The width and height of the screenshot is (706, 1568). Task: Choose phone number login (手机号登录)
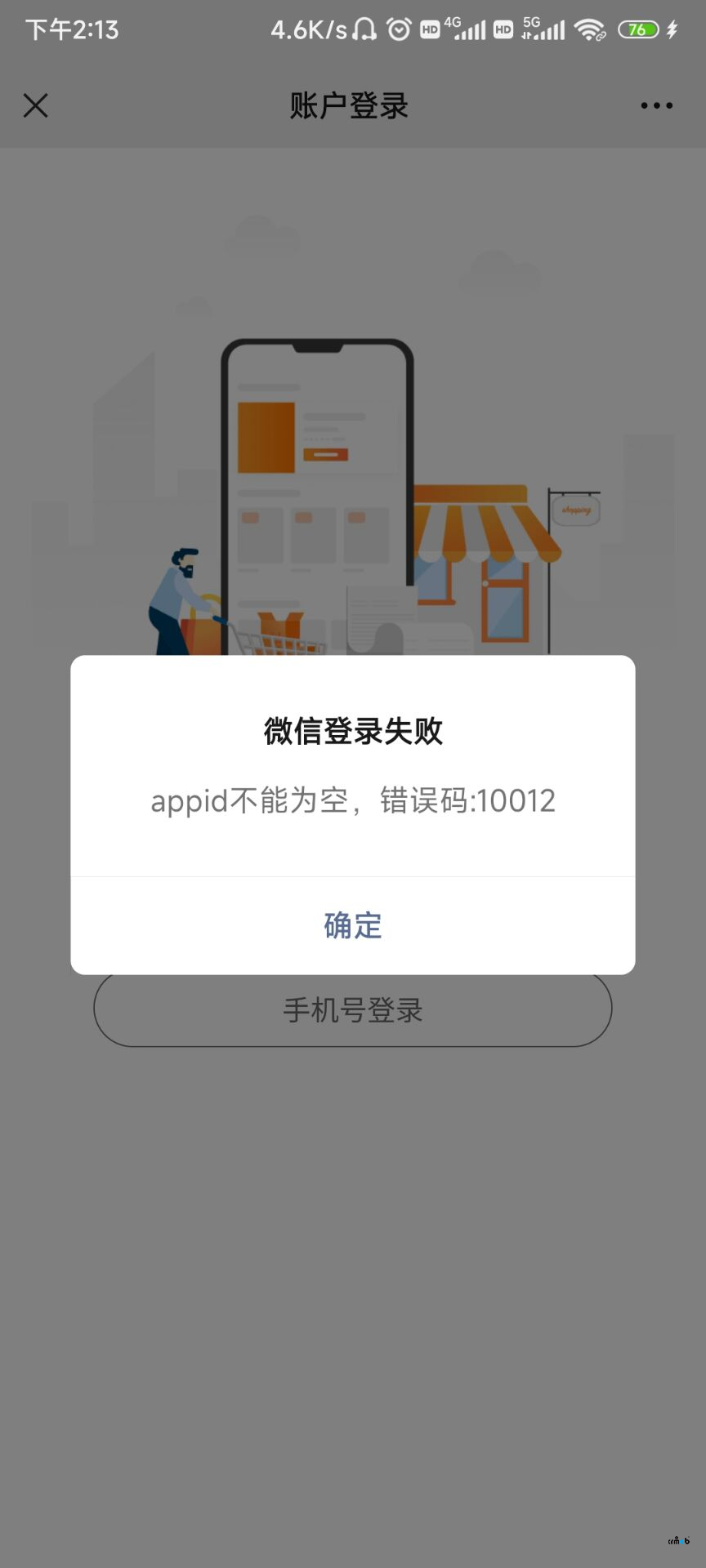(x=353, y=1012)
